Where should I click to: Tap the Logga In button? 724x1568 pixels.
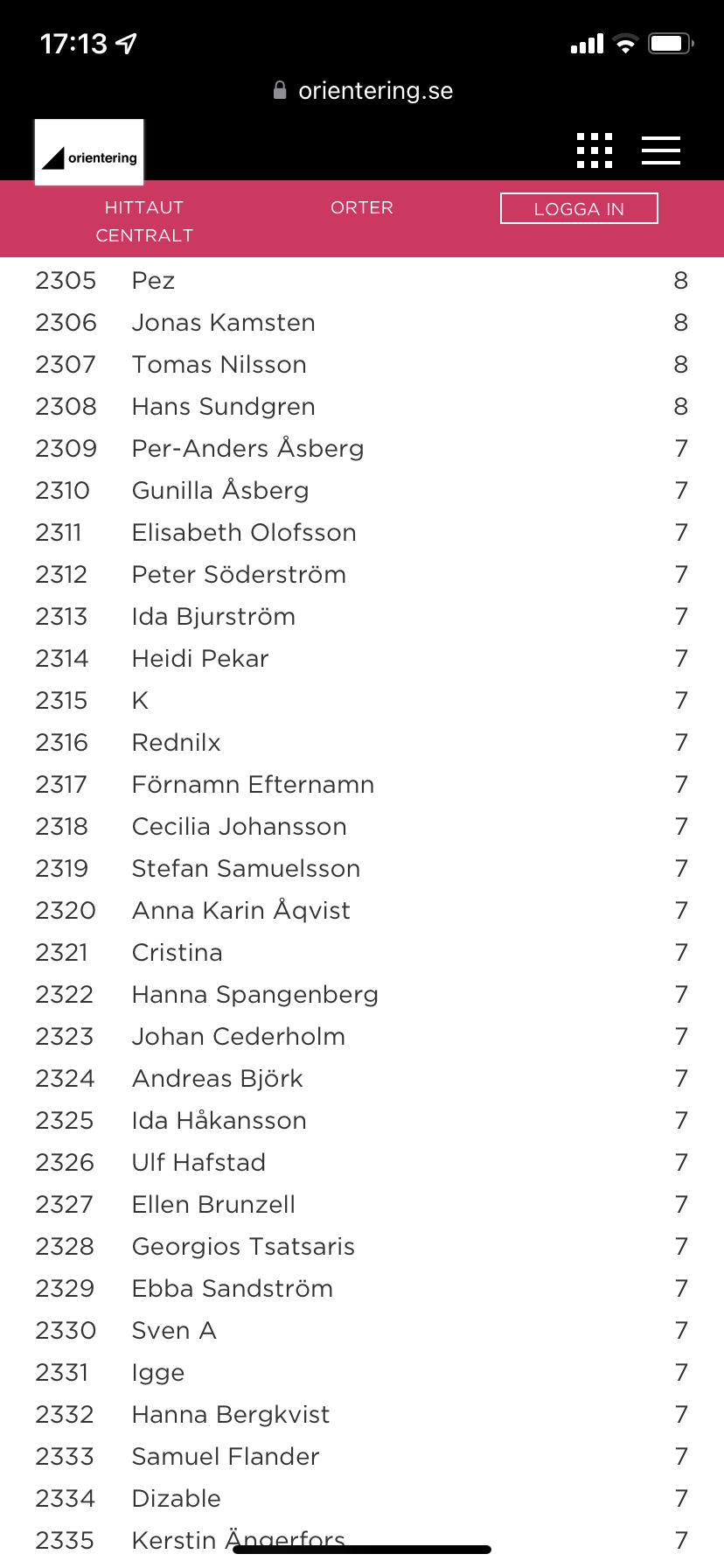[579, 208]
